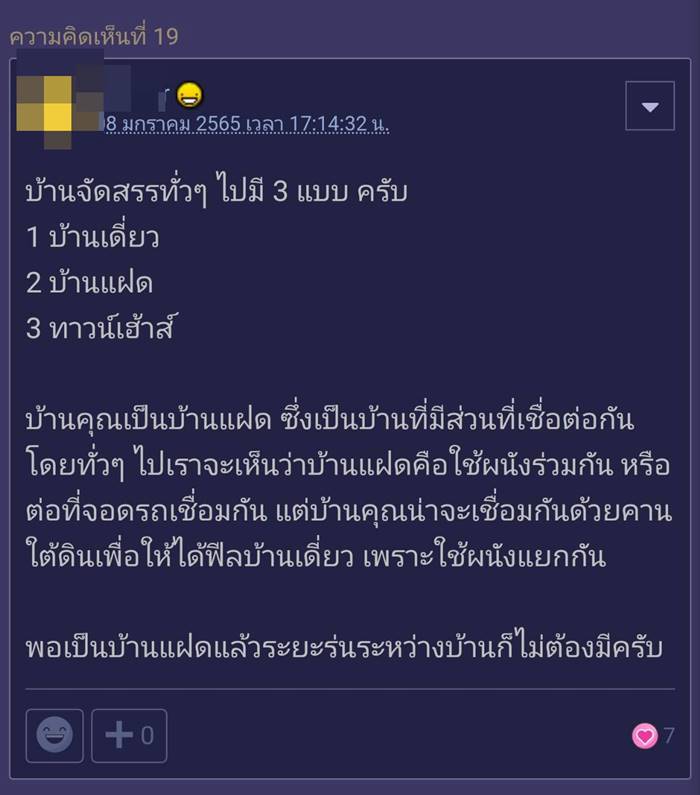Upvote the comment with the plus button

click(x=129, y=736)
